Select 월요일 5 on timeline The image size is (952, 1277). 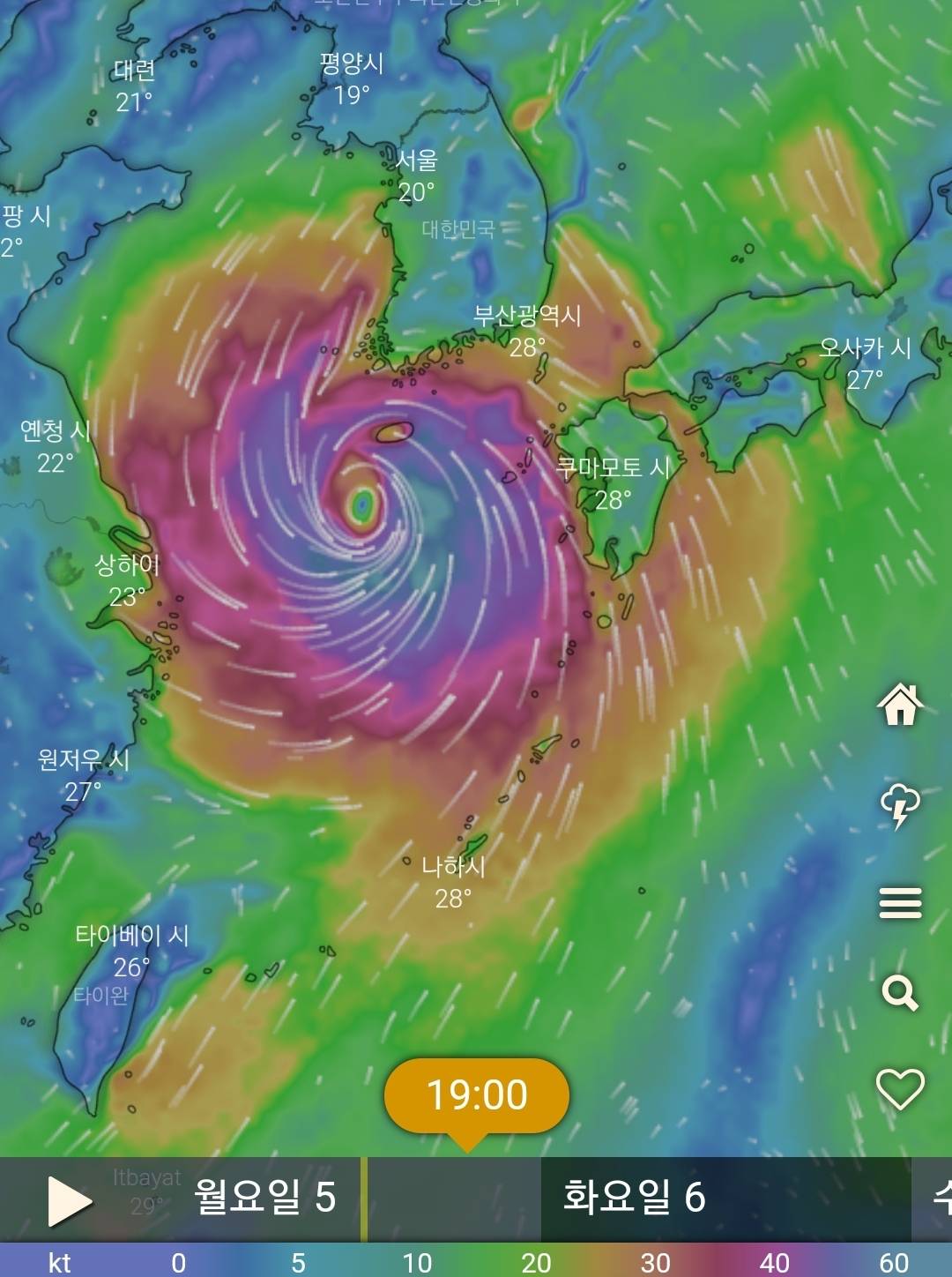point(264,1198)
